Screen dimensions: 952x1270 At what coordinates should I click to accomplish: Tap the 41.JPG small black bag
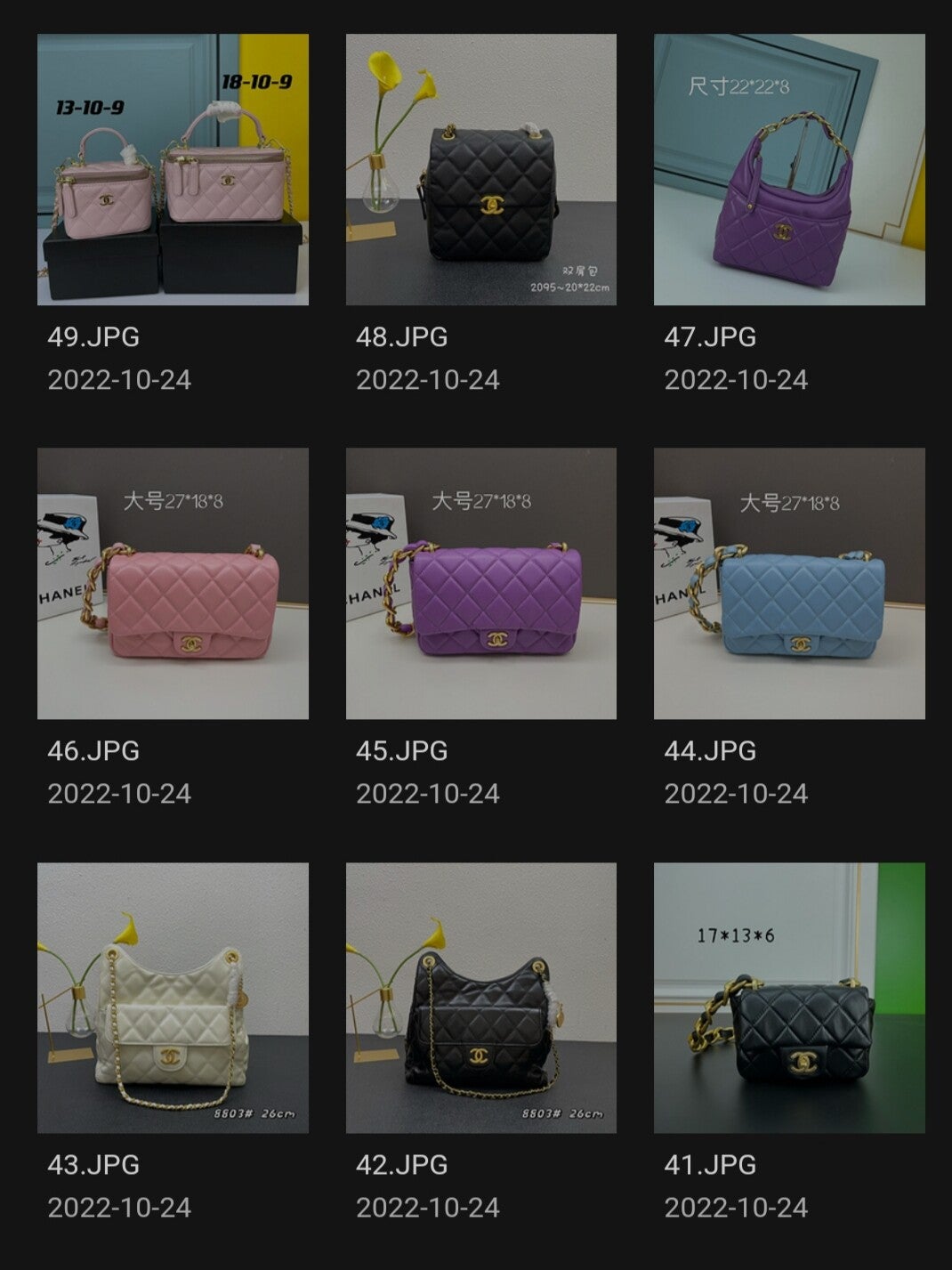[789, 997]
